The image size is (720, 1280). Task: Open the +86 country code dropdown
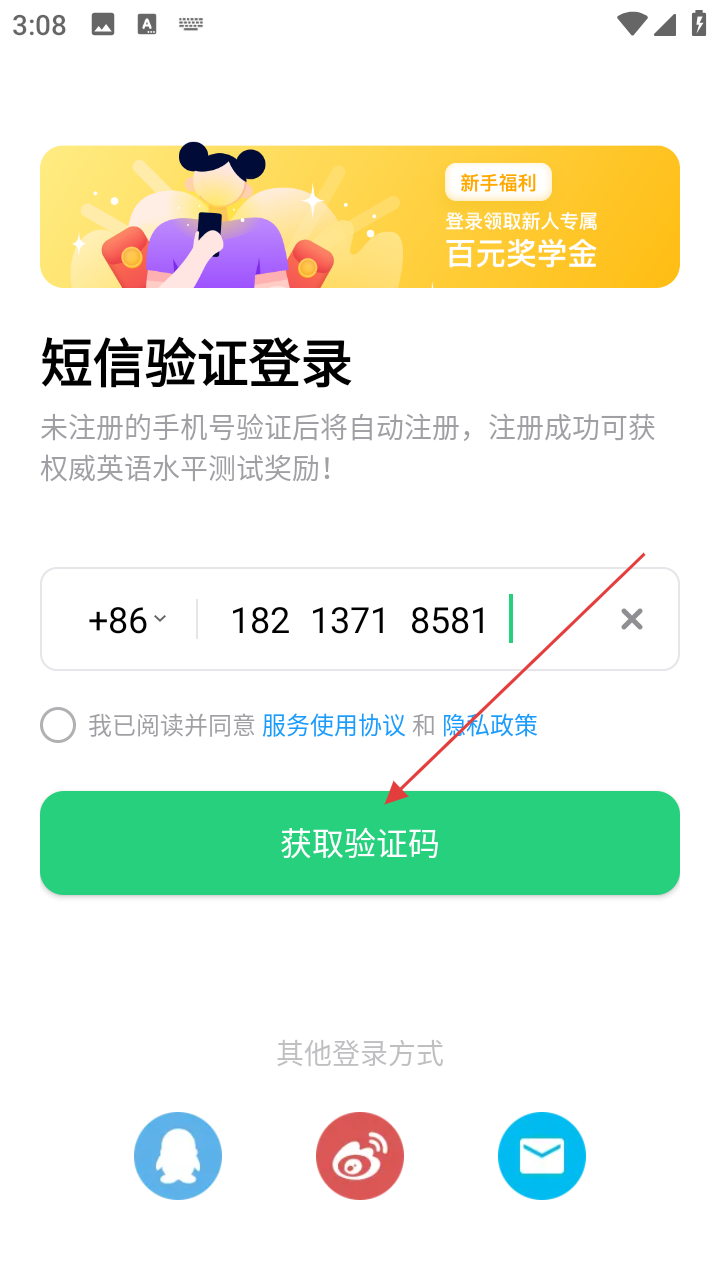coord(127,620)
